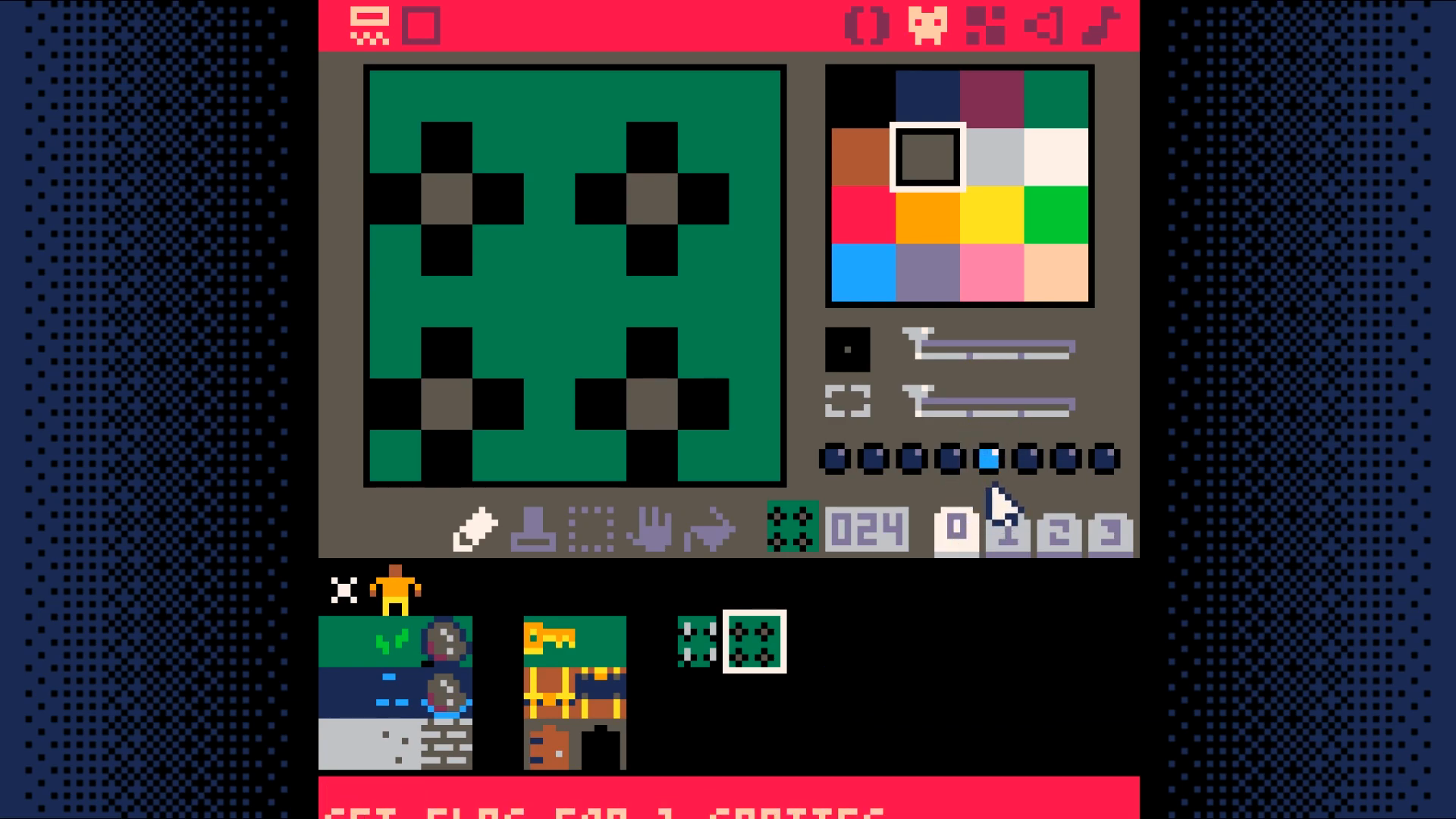Choose the yellow color swatch
Screen dimensions: 1456x819
tap(992, 215)
